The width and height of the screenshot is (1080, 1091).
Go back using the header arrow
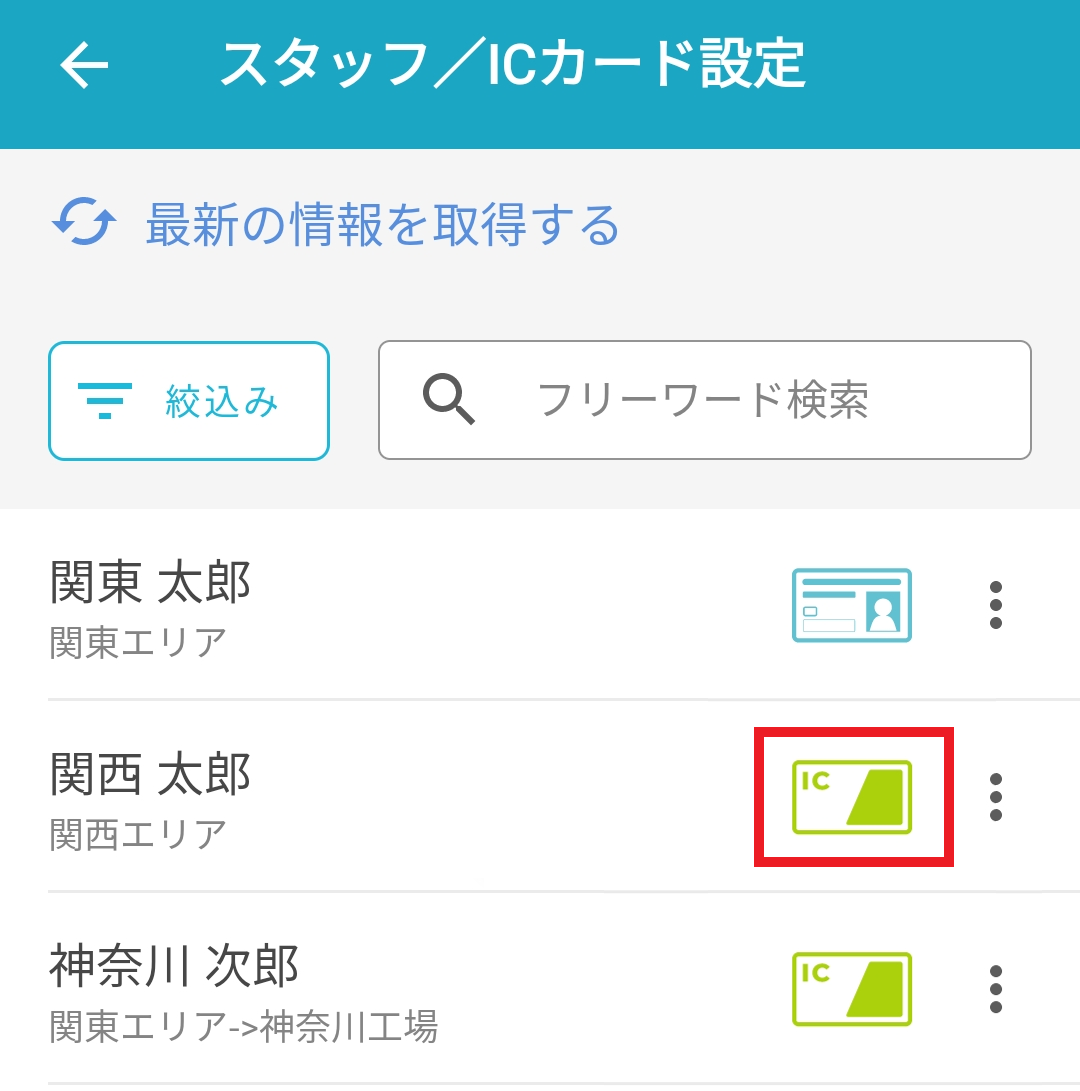click(x=84, y=66)
